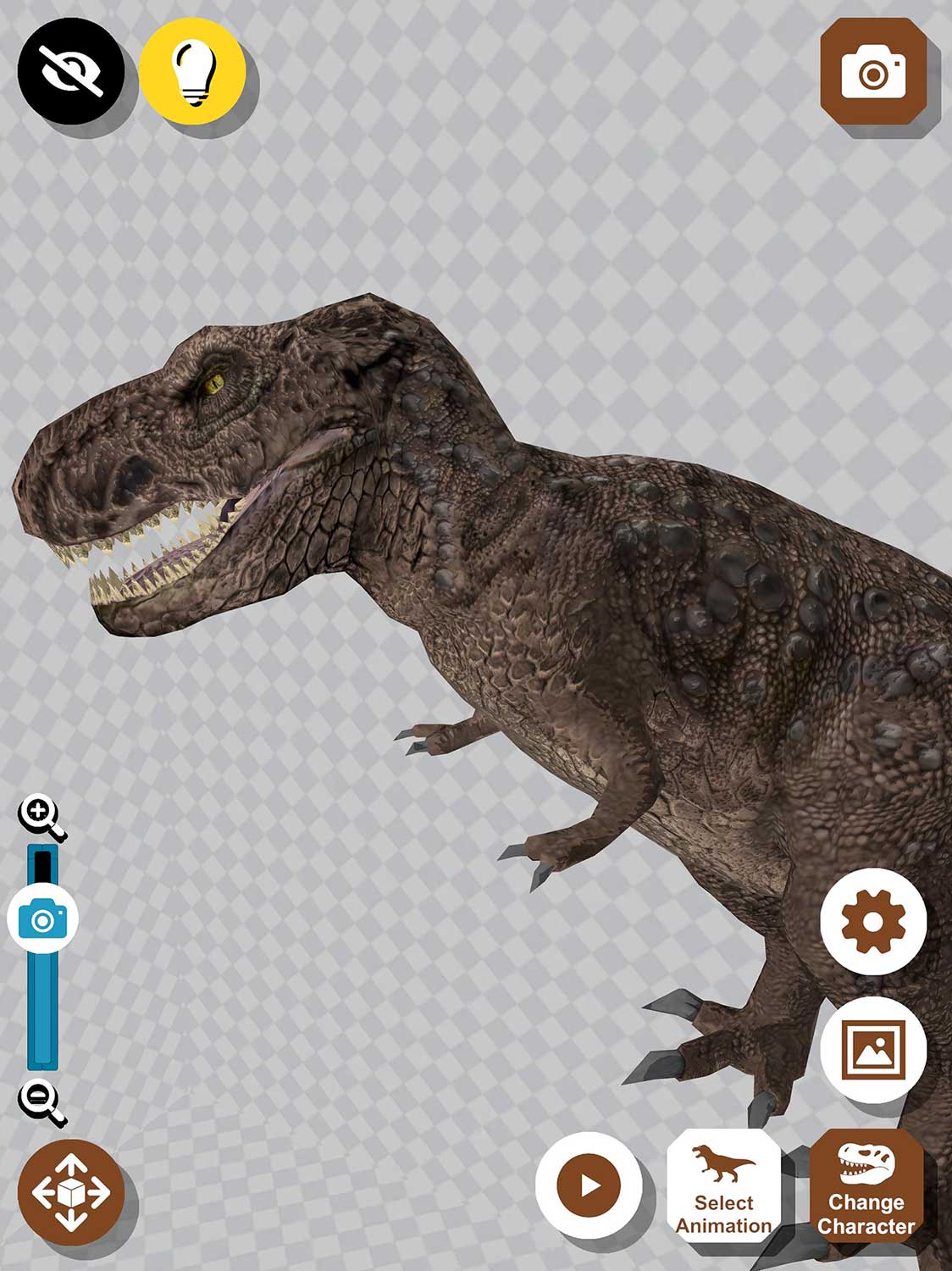Screen dimensions: 952x1271
Task: Tap the zoom-out magnifier icon
Action: (41, 1102)
